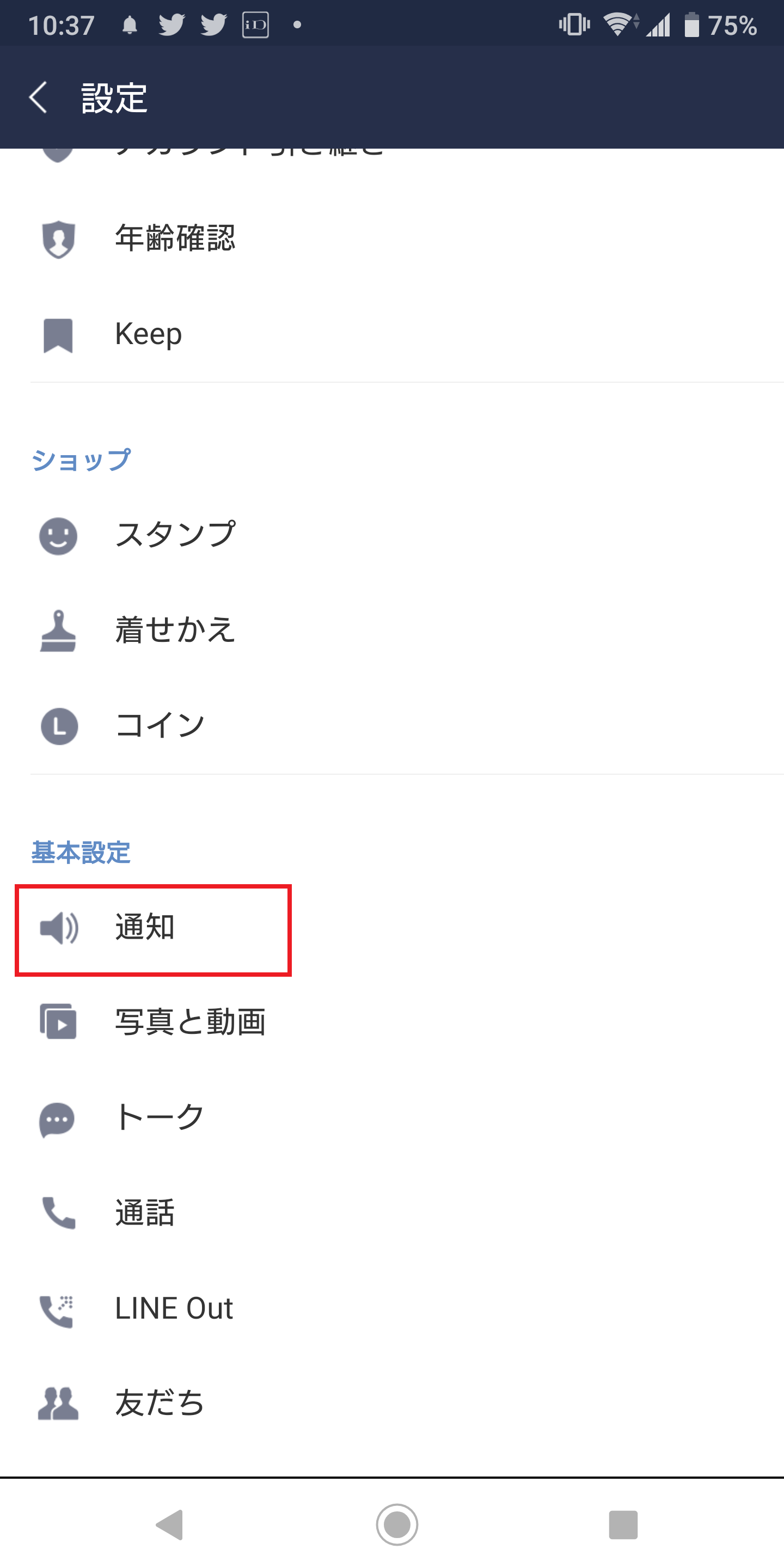Open 年齢確認 settings
784x1568 pixels.
coord(392,238)
